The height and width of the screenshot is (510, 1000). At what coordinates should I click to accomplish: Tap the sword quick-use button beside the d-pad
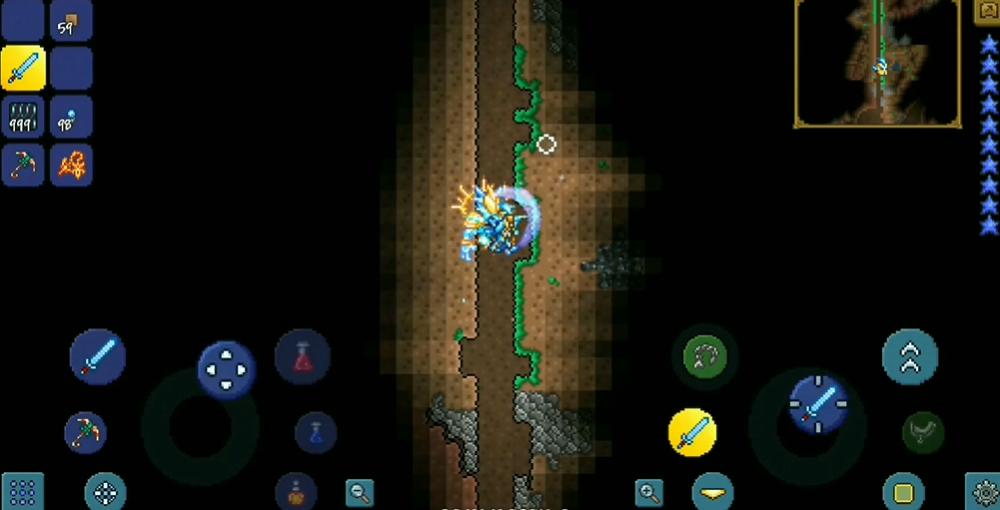click(x=97, y=356)
